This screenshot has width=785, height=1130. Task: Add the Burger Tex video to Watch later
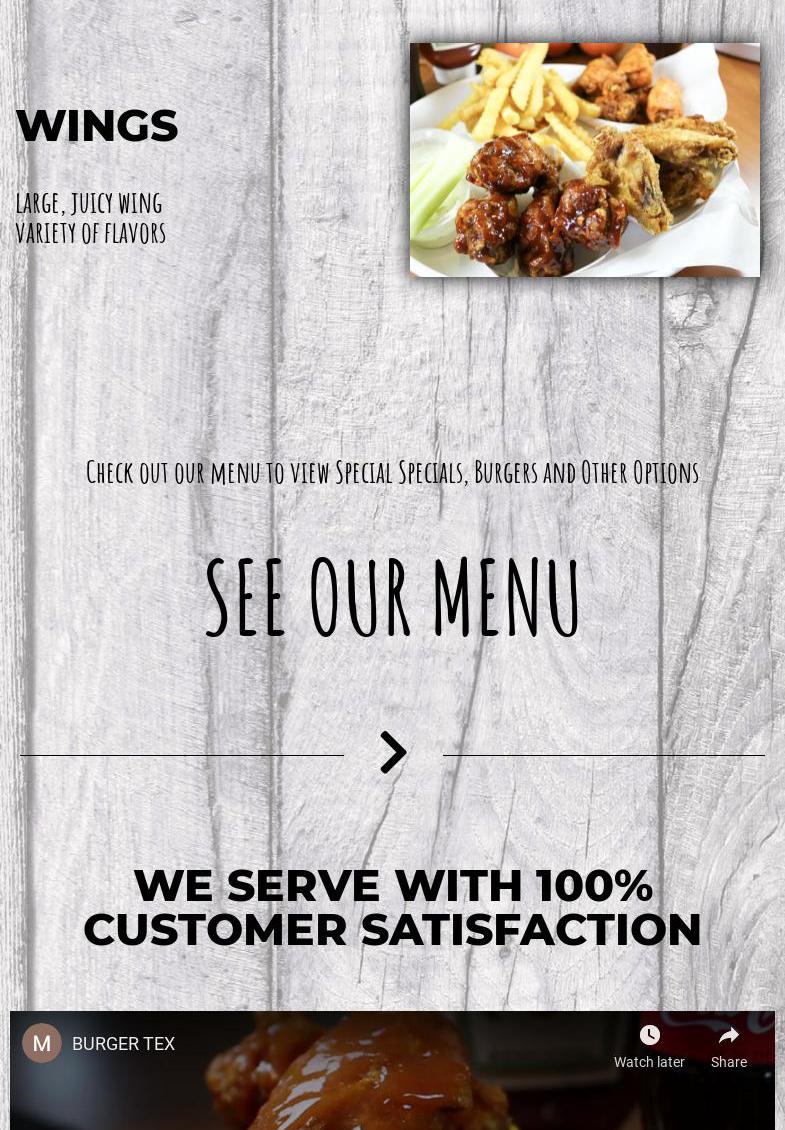649,1046
